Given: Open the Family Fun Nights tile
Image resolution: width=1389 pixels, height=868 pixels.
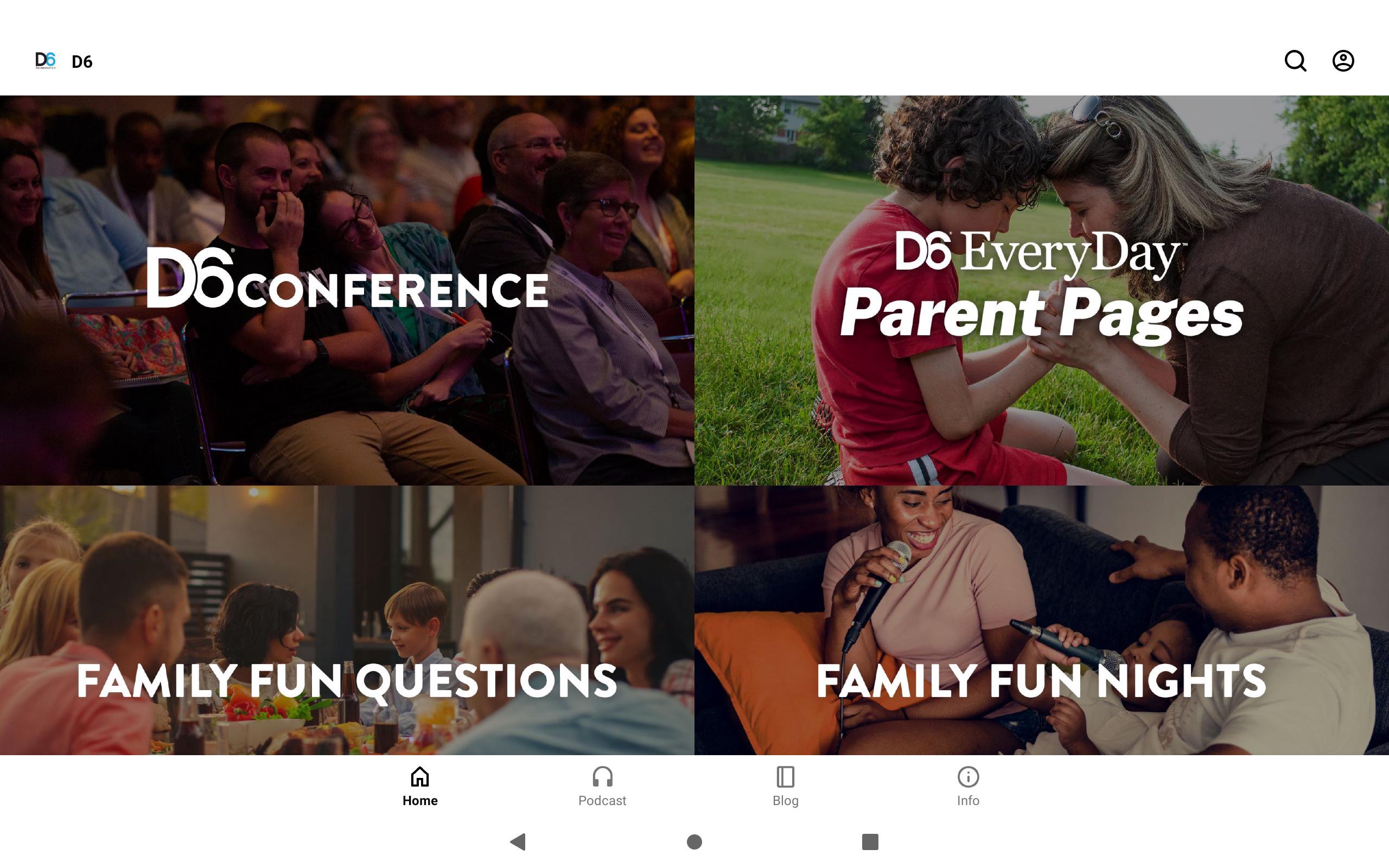Looking at the screenshot, I should pos(1041,620).
